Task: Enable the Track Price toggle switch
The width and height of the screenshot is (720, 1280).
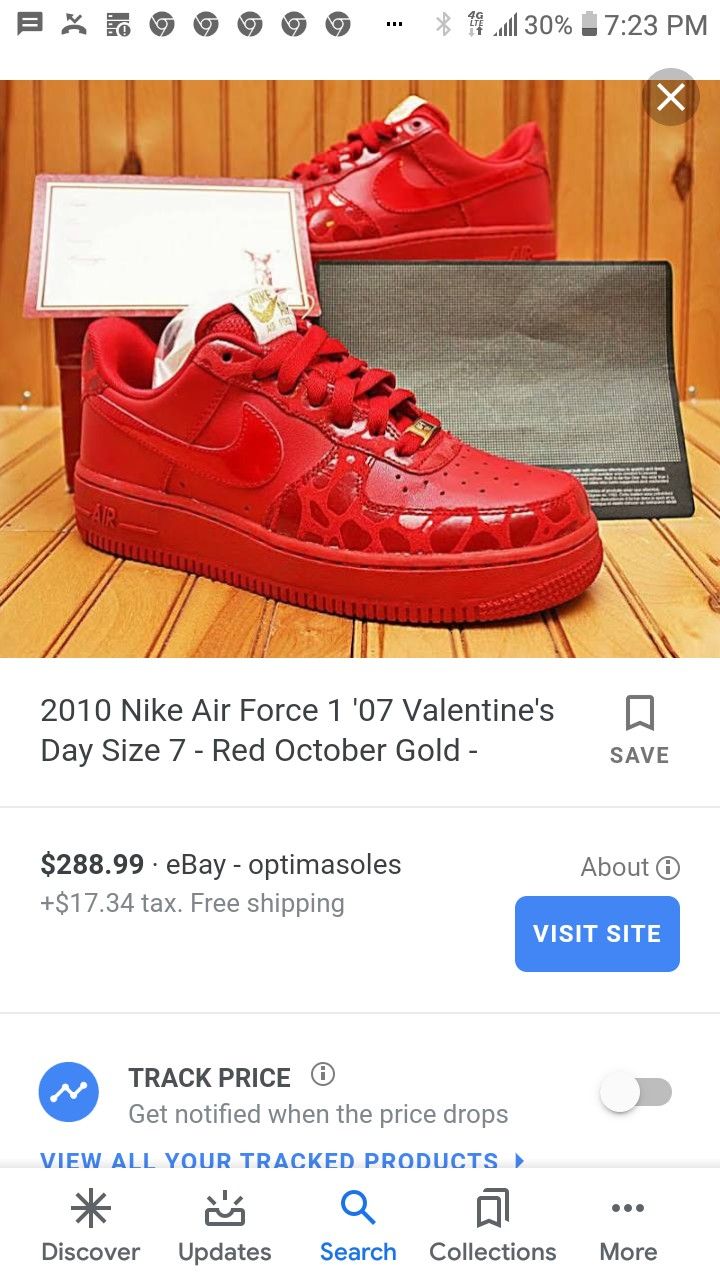Action: [x=637, y=1092]
